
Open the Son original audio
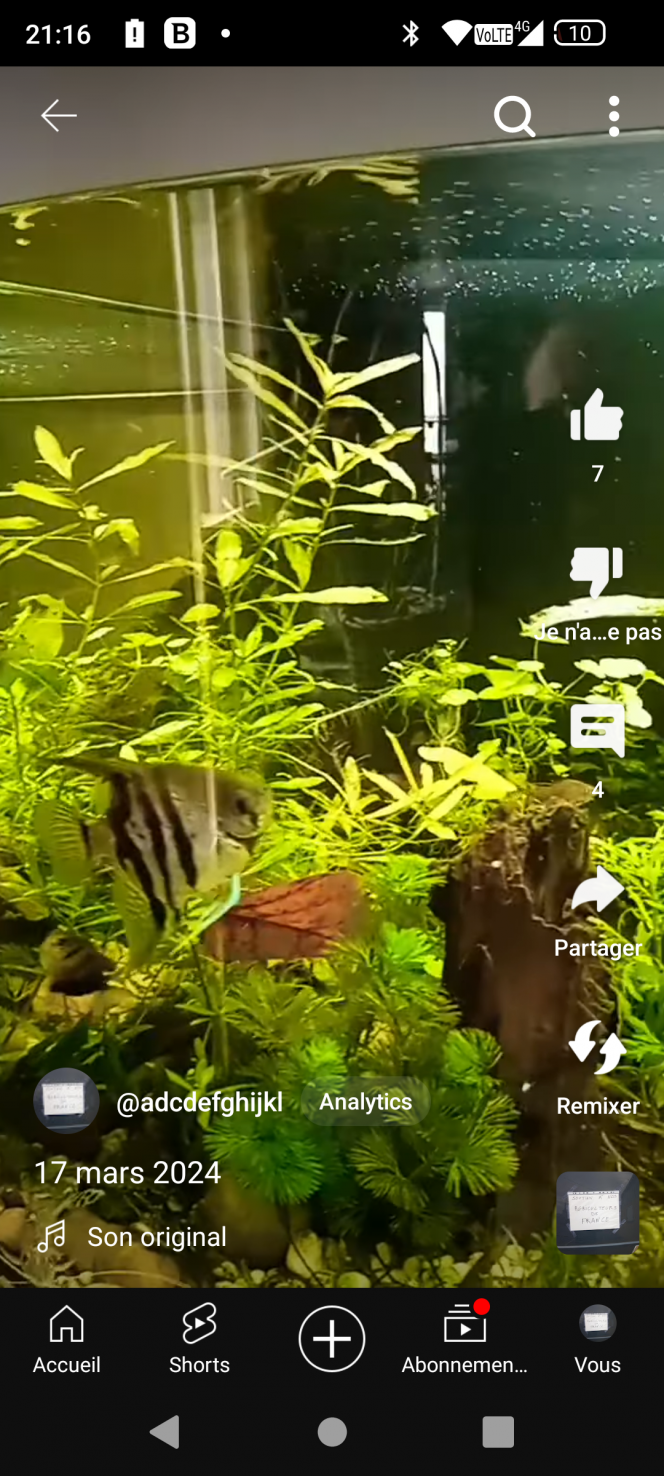[x=156, y=1237]
